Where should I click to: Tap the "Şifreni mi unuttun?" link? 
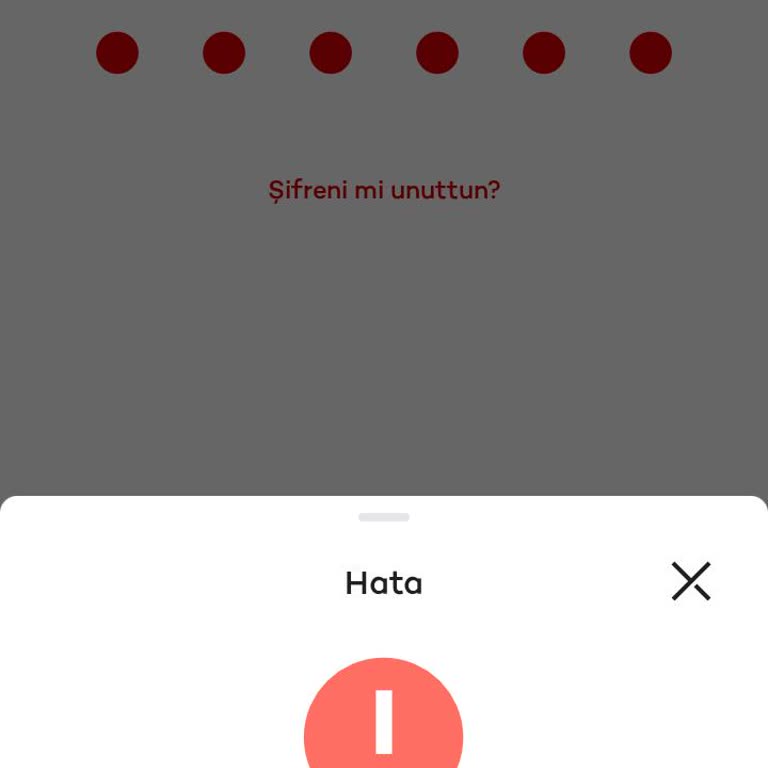click(x=384, y=190)
